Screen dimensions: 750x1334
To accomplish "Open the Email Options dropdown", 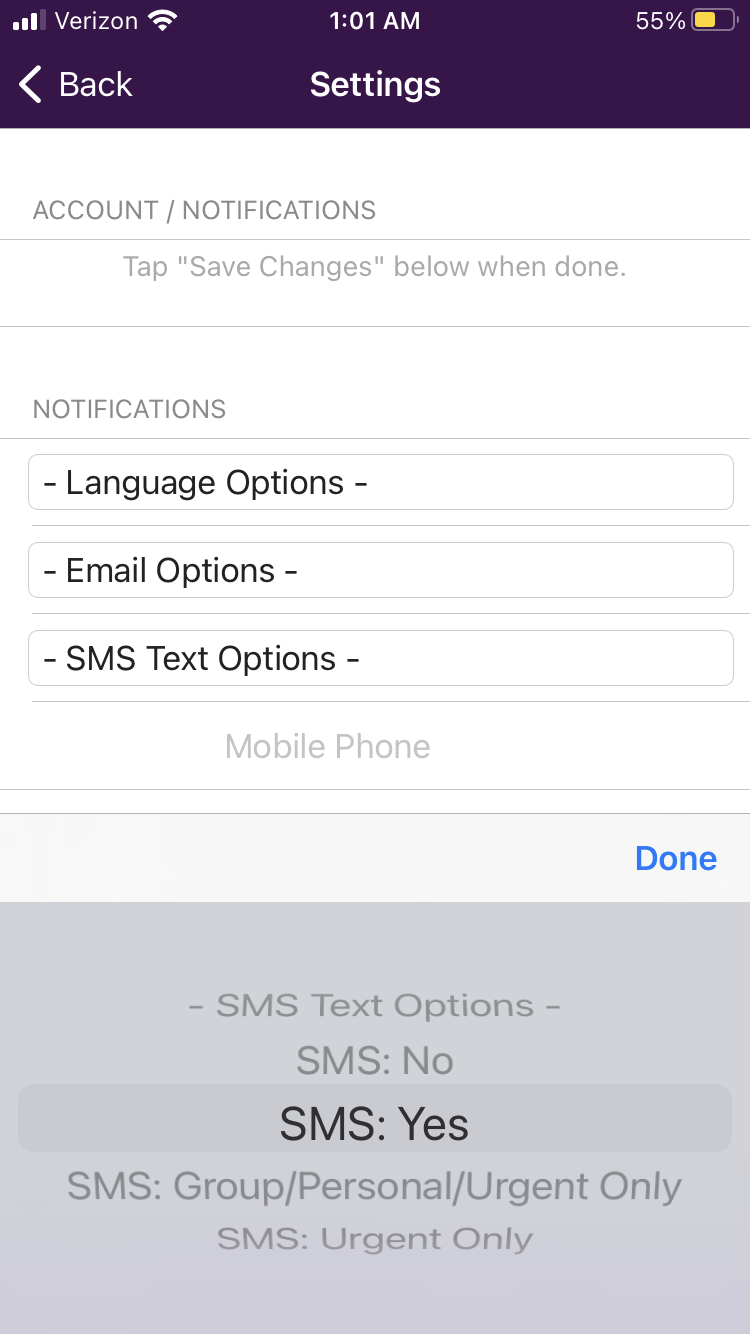I will [380, 571].
